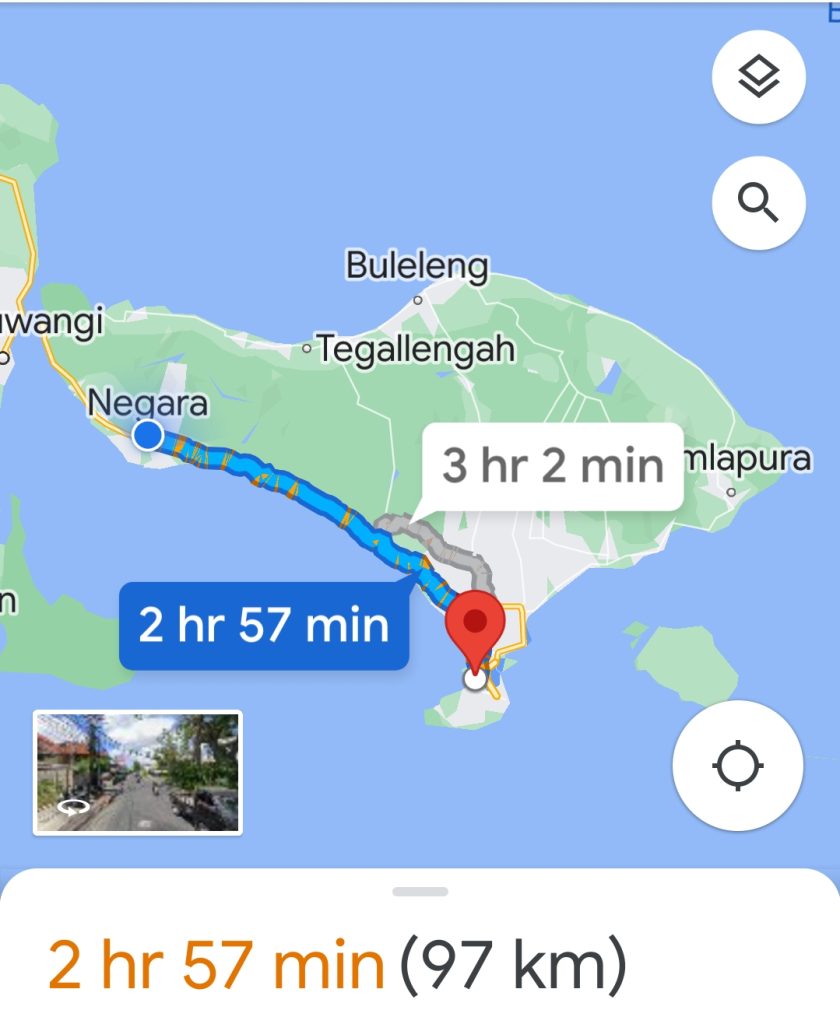Image resolution: width=840 pixels, height=1024 pixels.
Task: Select the 2 hr 57 min route label
Action: click(x=264, y=625)
